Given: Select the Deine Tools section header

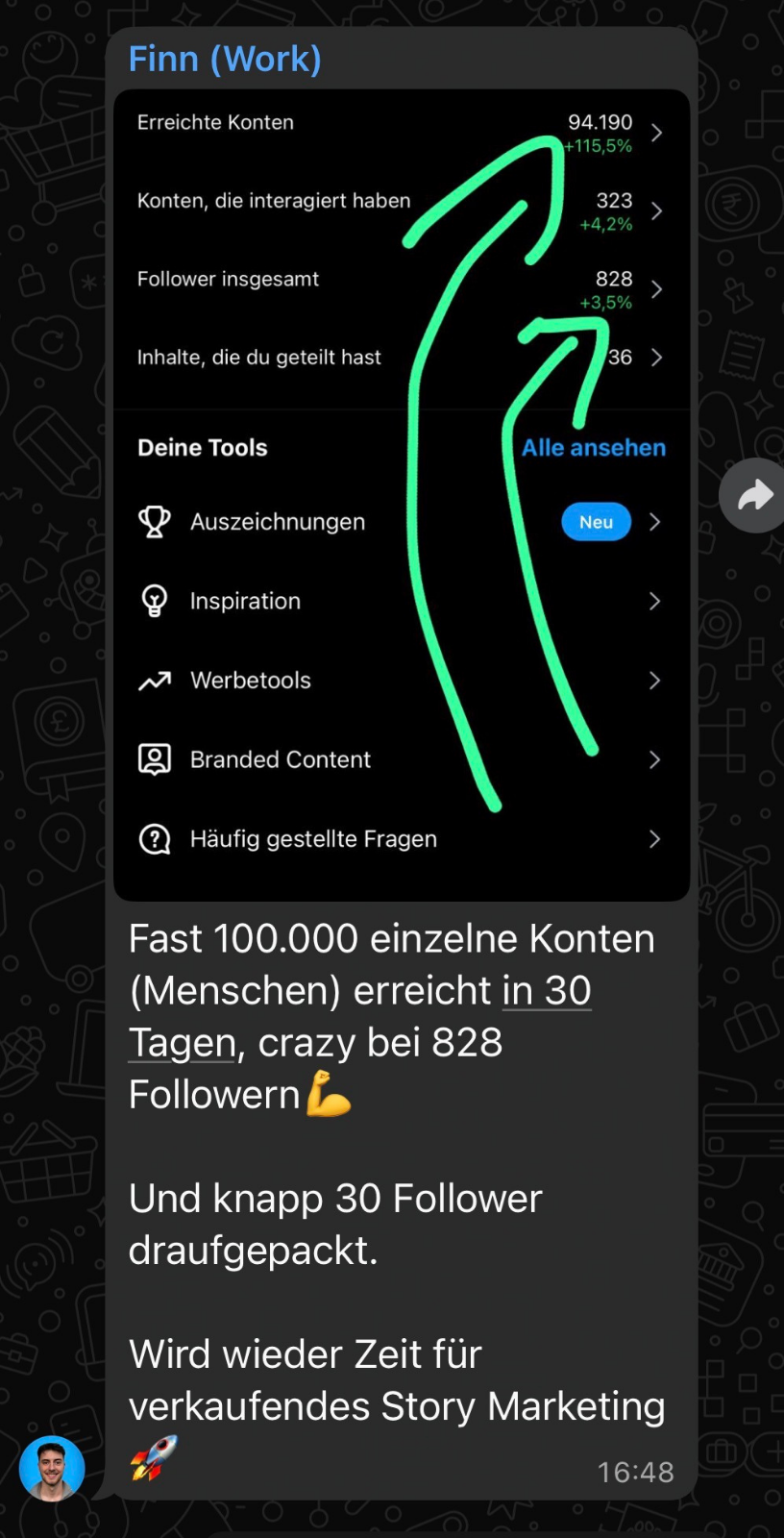Looking at the screenshot, I should tap(202, 447).
